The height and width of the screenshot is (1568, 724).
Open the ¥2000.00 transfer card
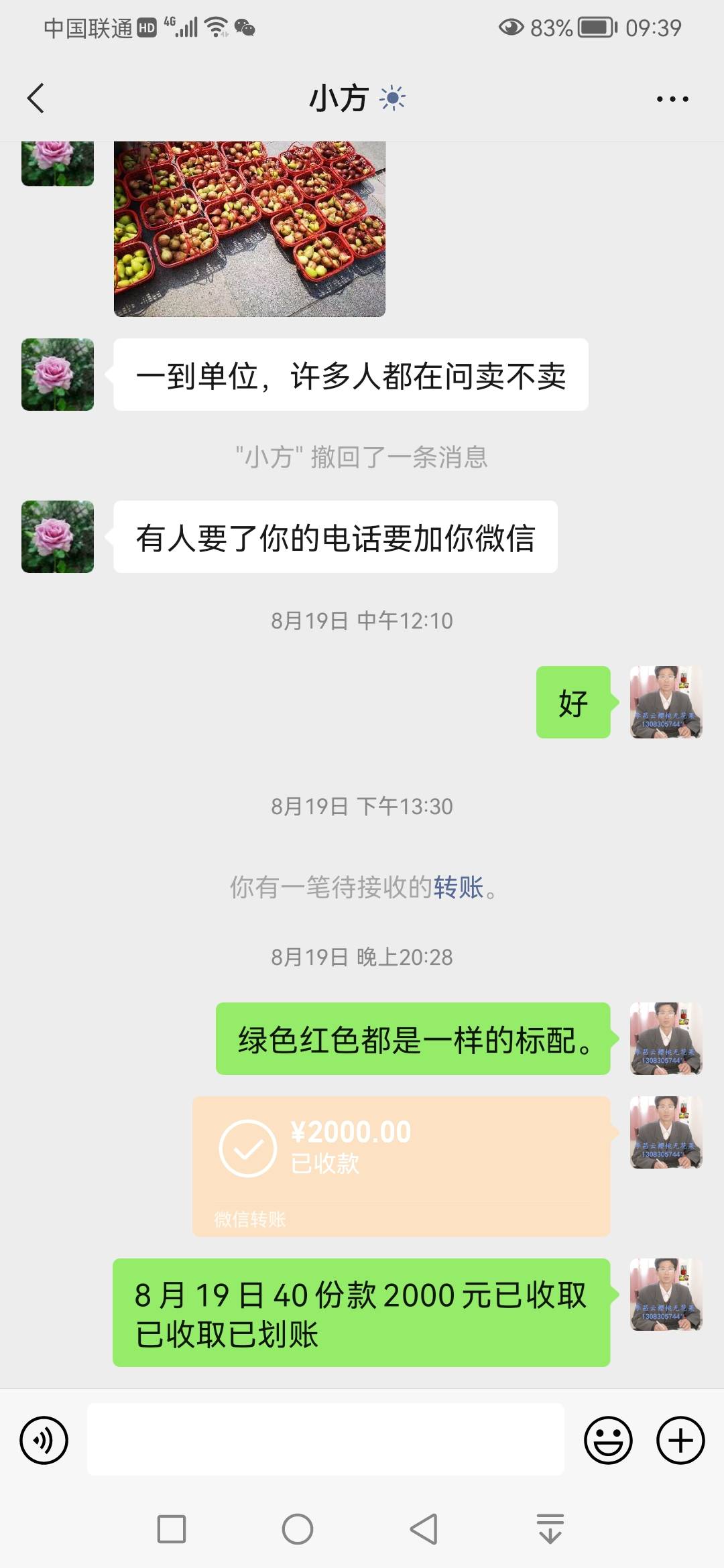tap(401, 1166)
